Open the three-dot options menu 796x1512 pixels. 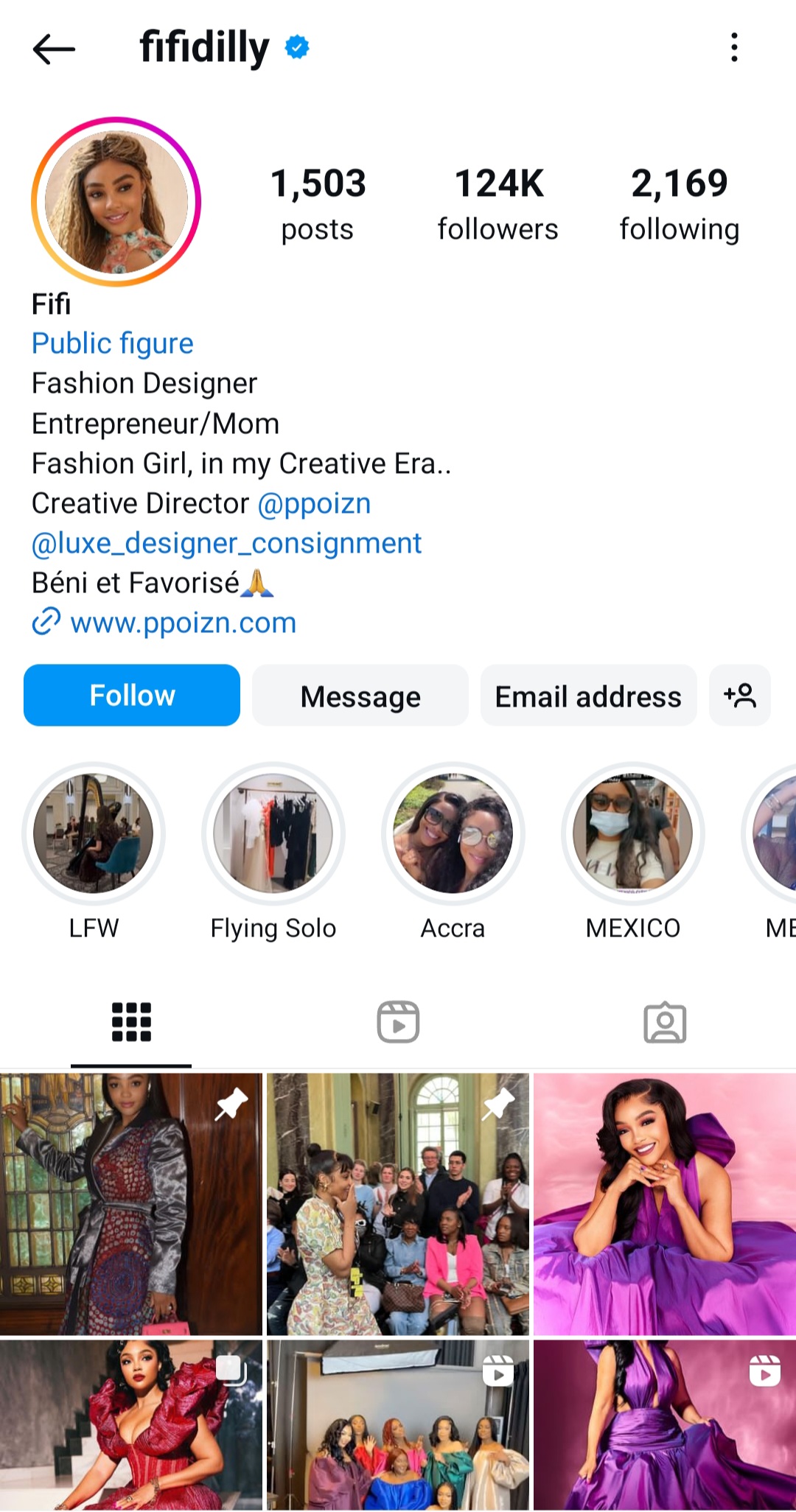pos(734,48)
